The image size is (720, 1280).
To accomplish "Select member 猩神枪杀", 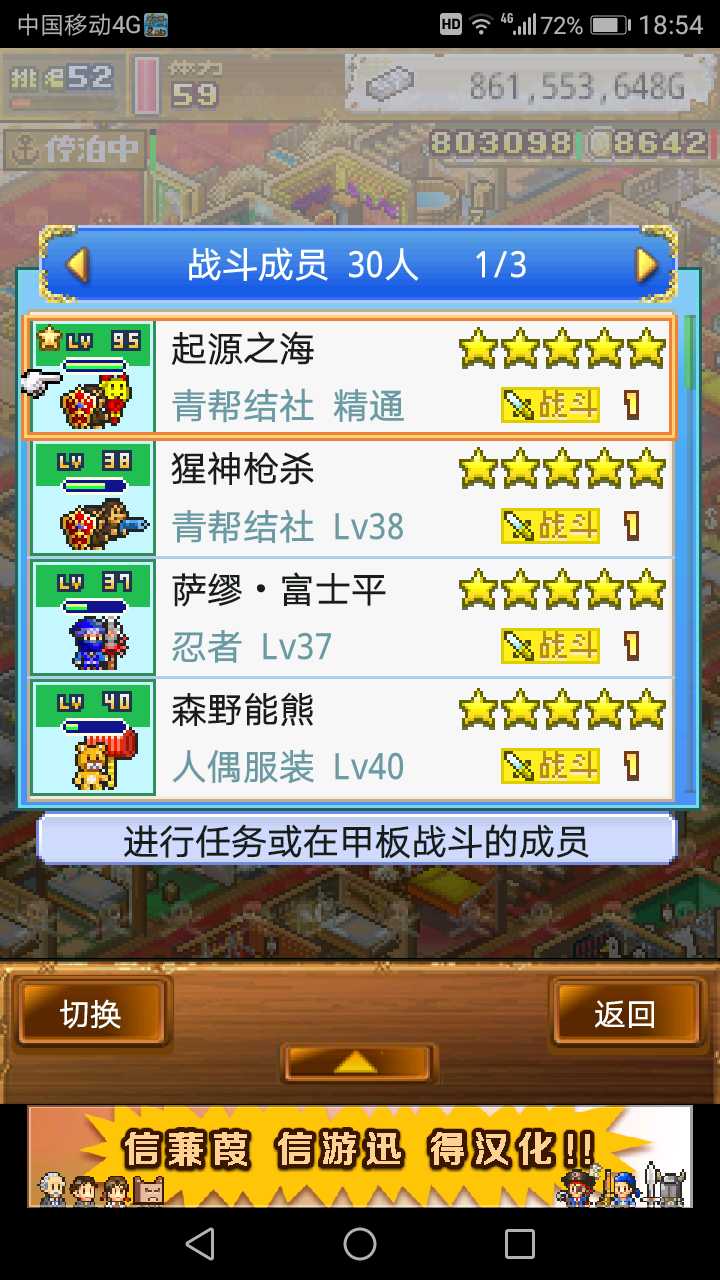I will click(350, 498).
